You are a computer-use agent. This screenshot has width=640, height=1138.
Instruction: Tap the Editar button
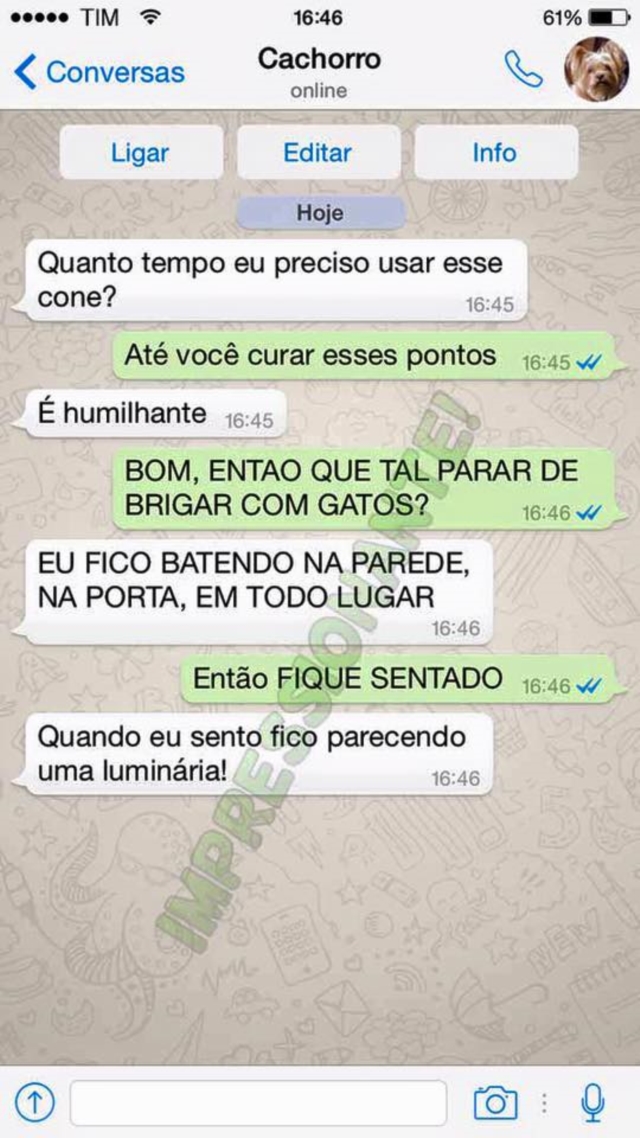click(x=318, y=153)
